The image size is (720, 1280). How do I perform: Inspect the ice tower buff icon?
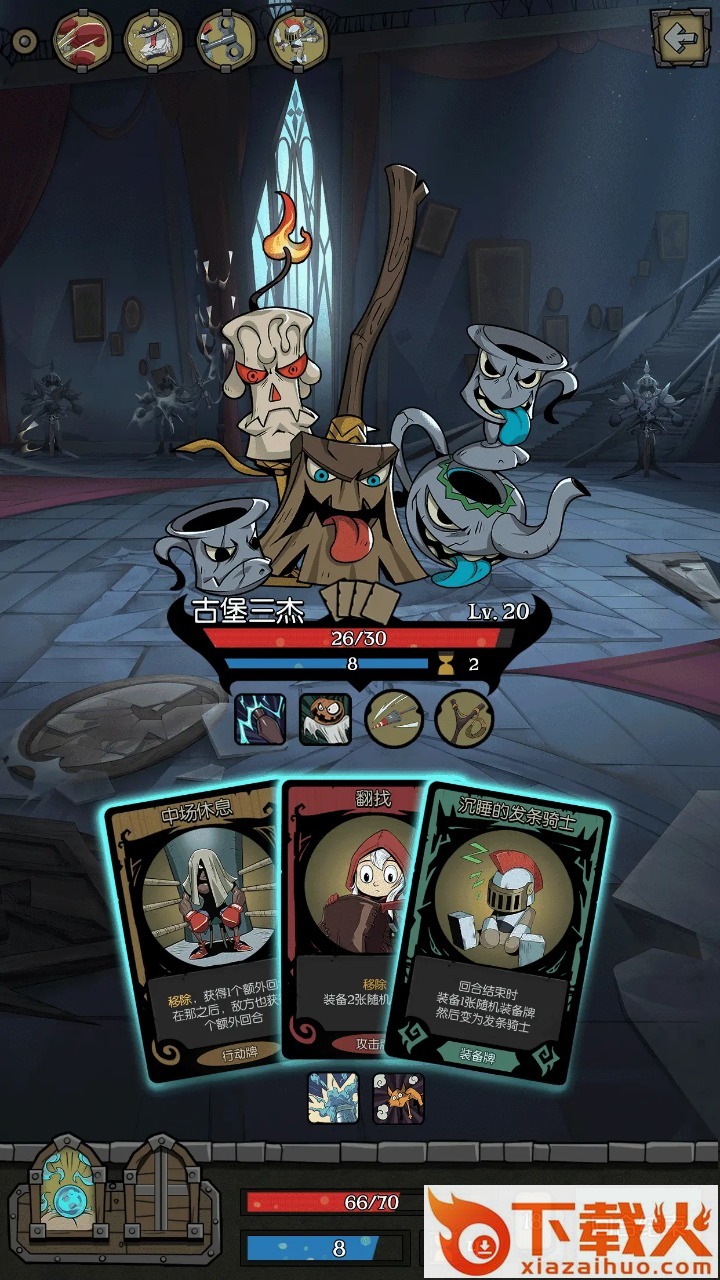(333, 1098)
